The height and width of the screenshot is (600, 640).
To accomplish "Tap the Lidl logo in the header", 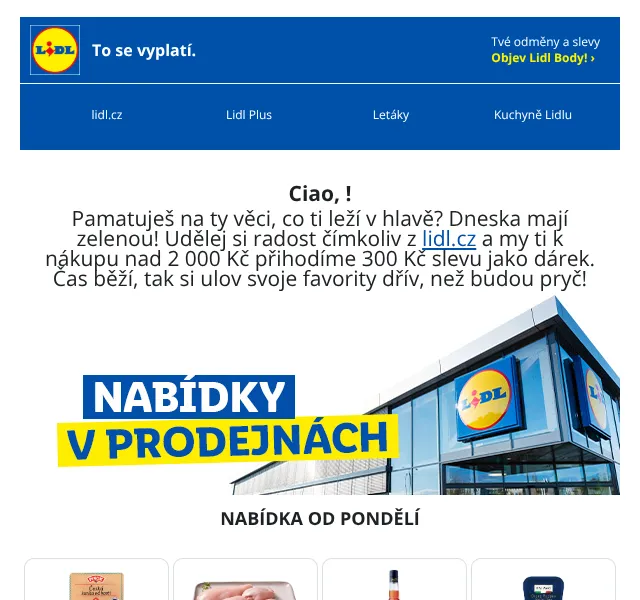I will (55, 50).
